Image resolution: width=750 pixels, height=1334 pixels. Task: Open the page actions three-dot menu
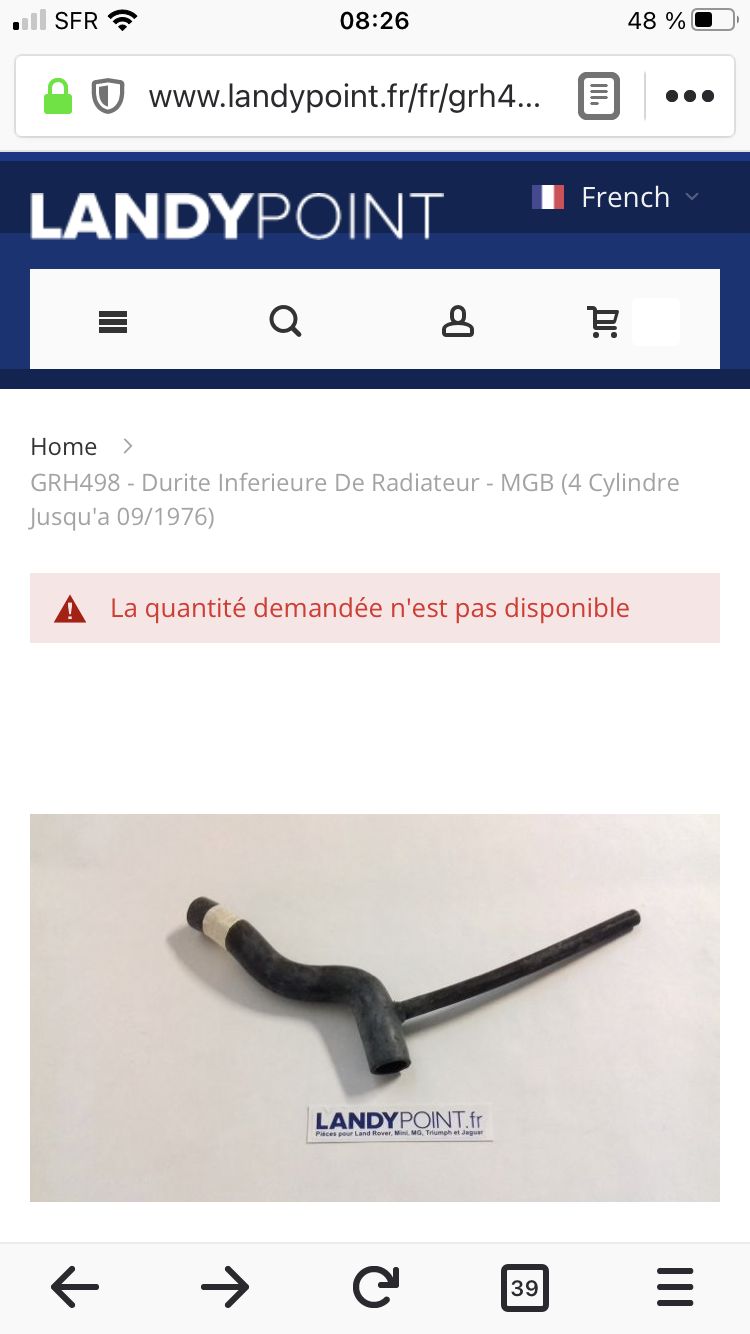tap(690, 96)
